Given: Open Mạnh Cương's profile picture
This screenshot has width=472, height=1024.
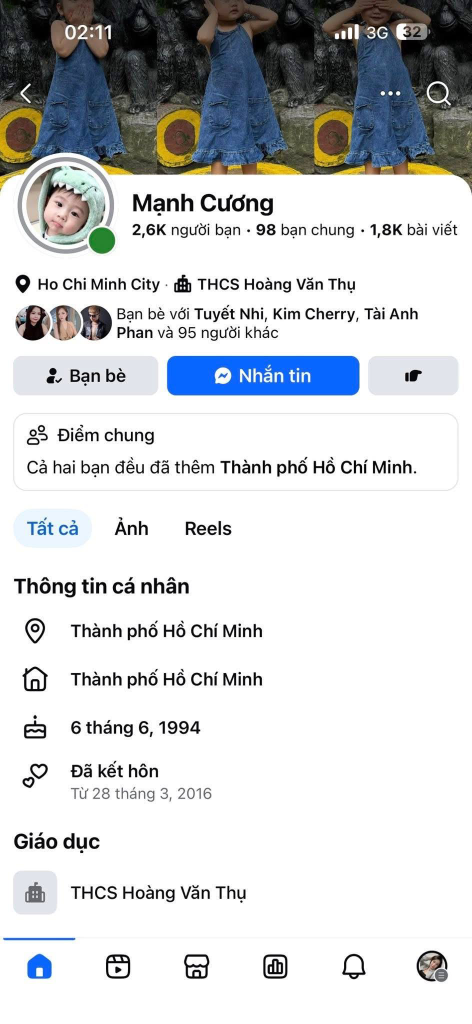Looking at the screenshot, I should point(65,204).
